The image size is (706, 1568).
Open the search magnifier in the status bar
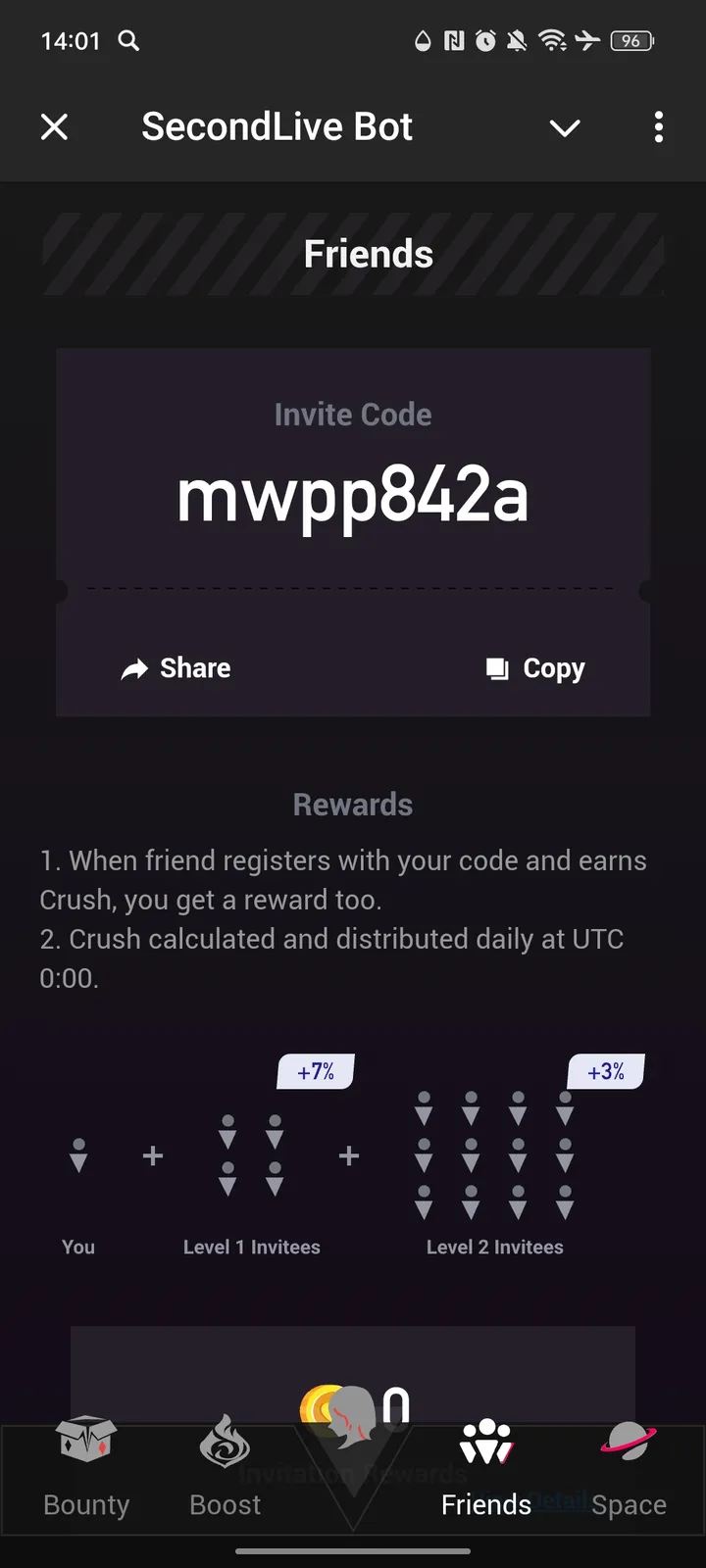pos(127,41)
